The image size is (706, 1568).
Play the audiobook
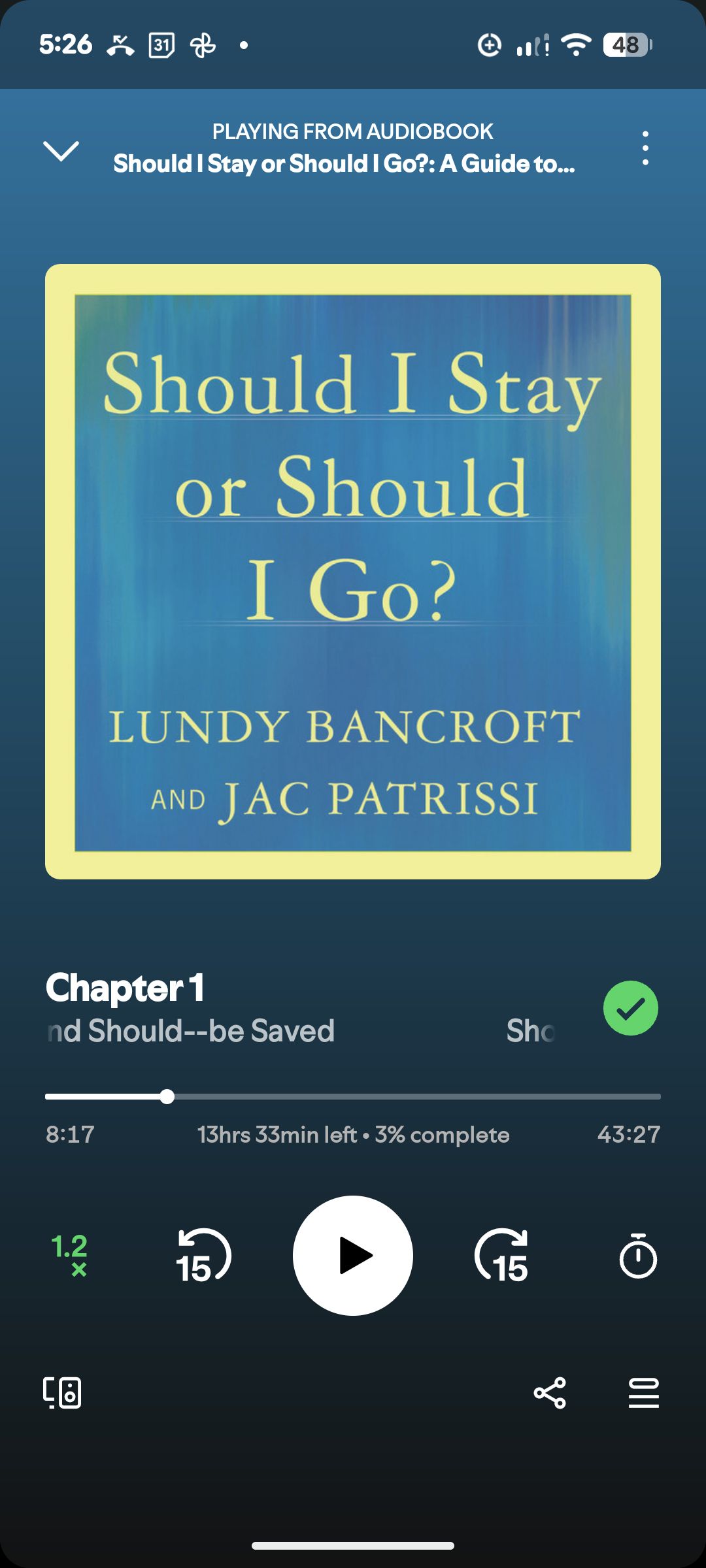(x=353, y=1255)
